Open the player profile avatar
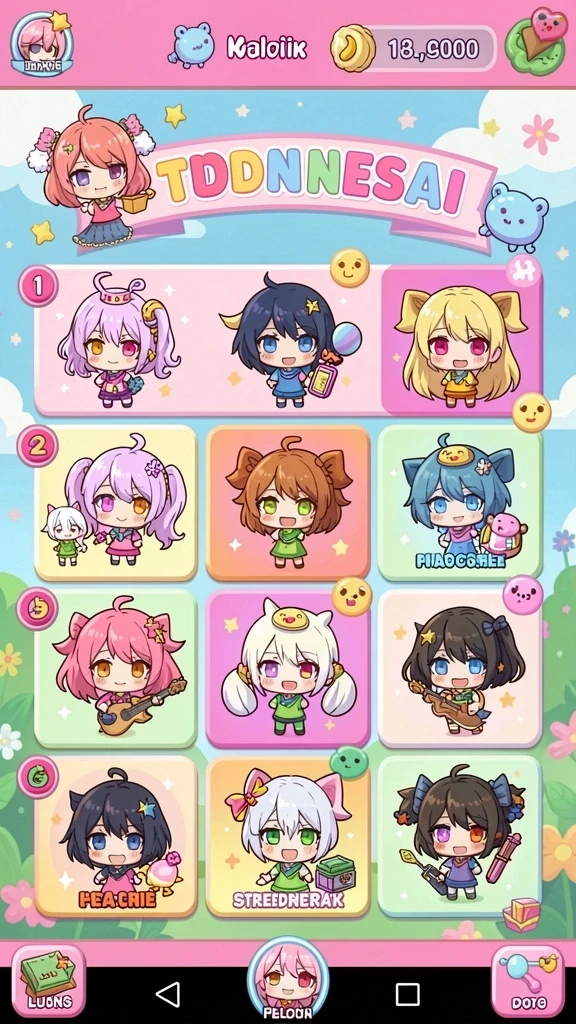 click(x=42, y=43)
